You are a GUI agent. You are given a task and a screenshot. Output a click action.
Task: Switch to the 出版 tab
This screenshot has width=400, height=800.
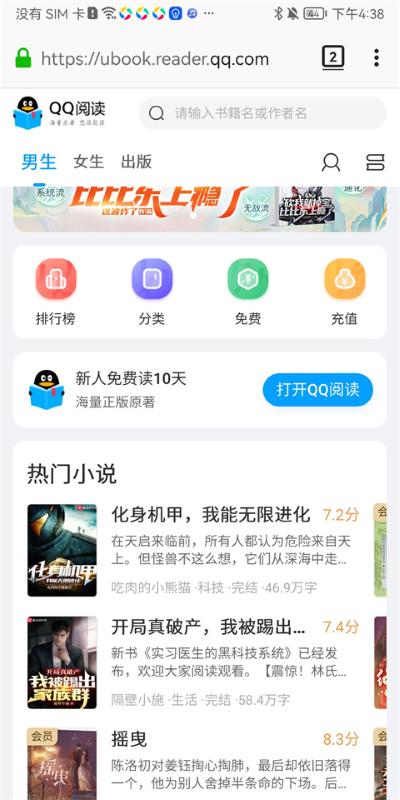point(136,162)
